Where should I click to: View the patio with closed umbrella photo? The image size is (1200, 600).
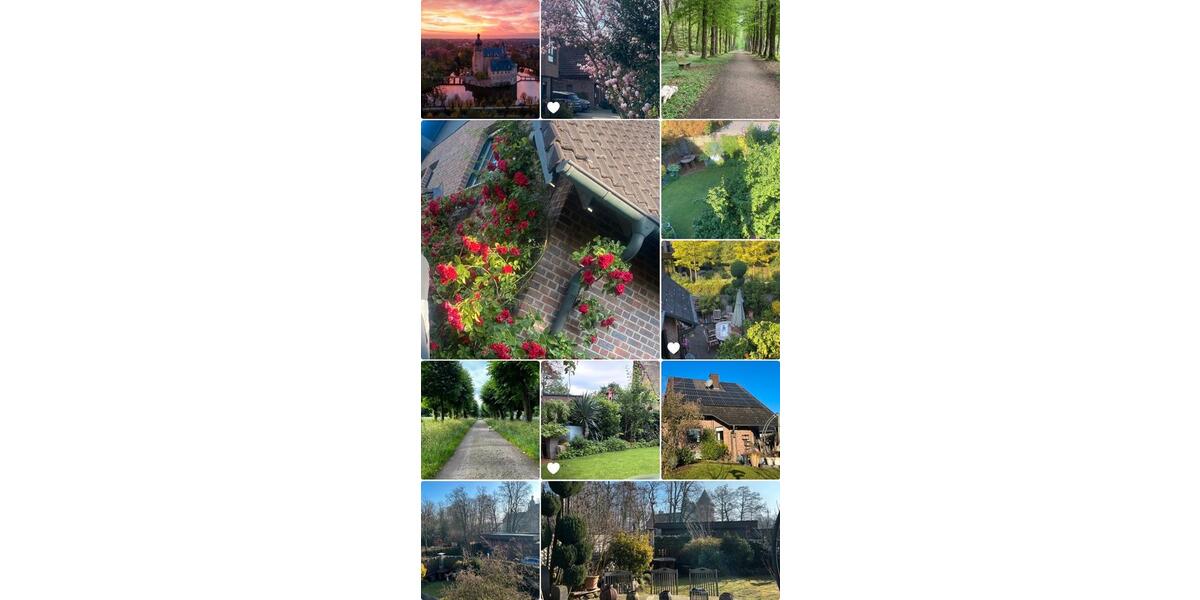coord(720,299)
